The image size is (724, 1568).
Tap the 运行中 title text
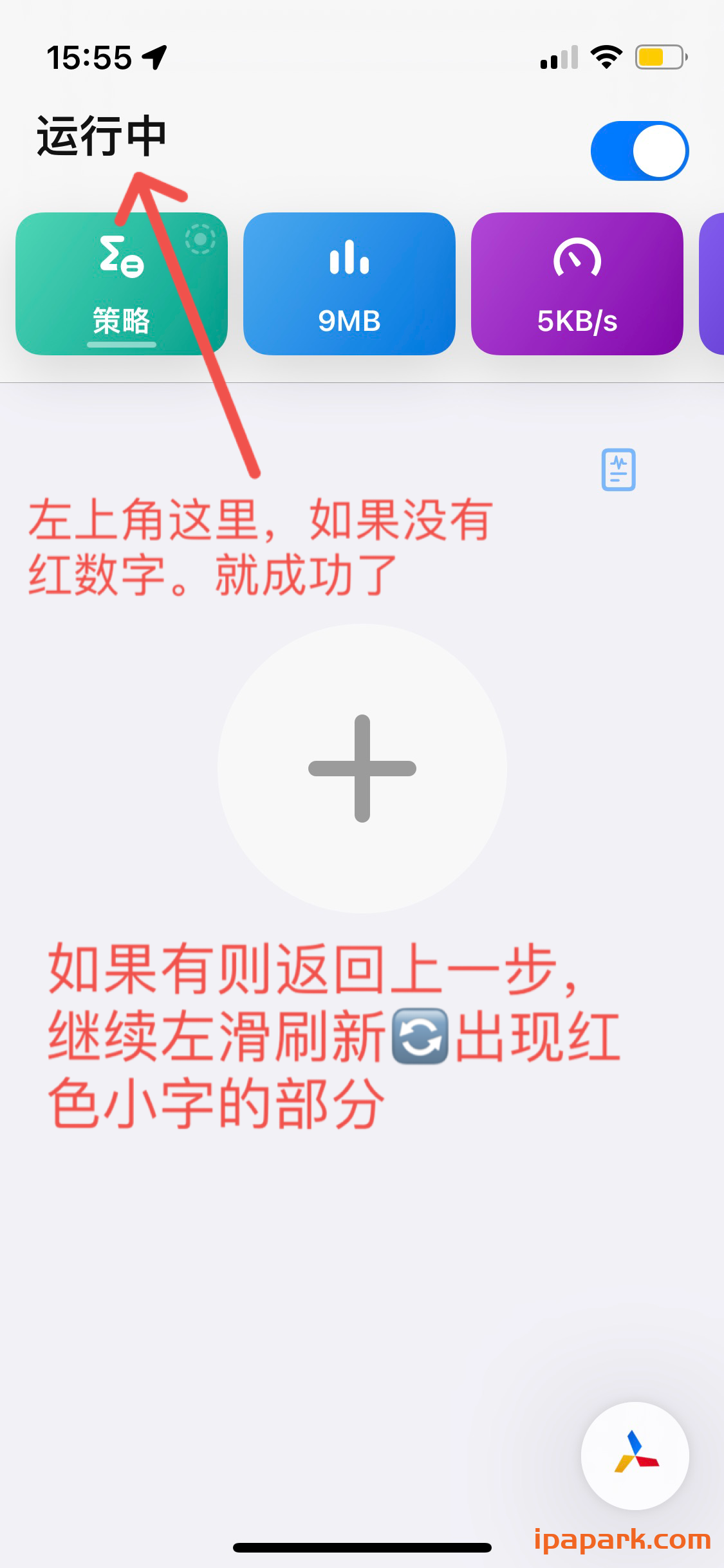click(101, 135)
